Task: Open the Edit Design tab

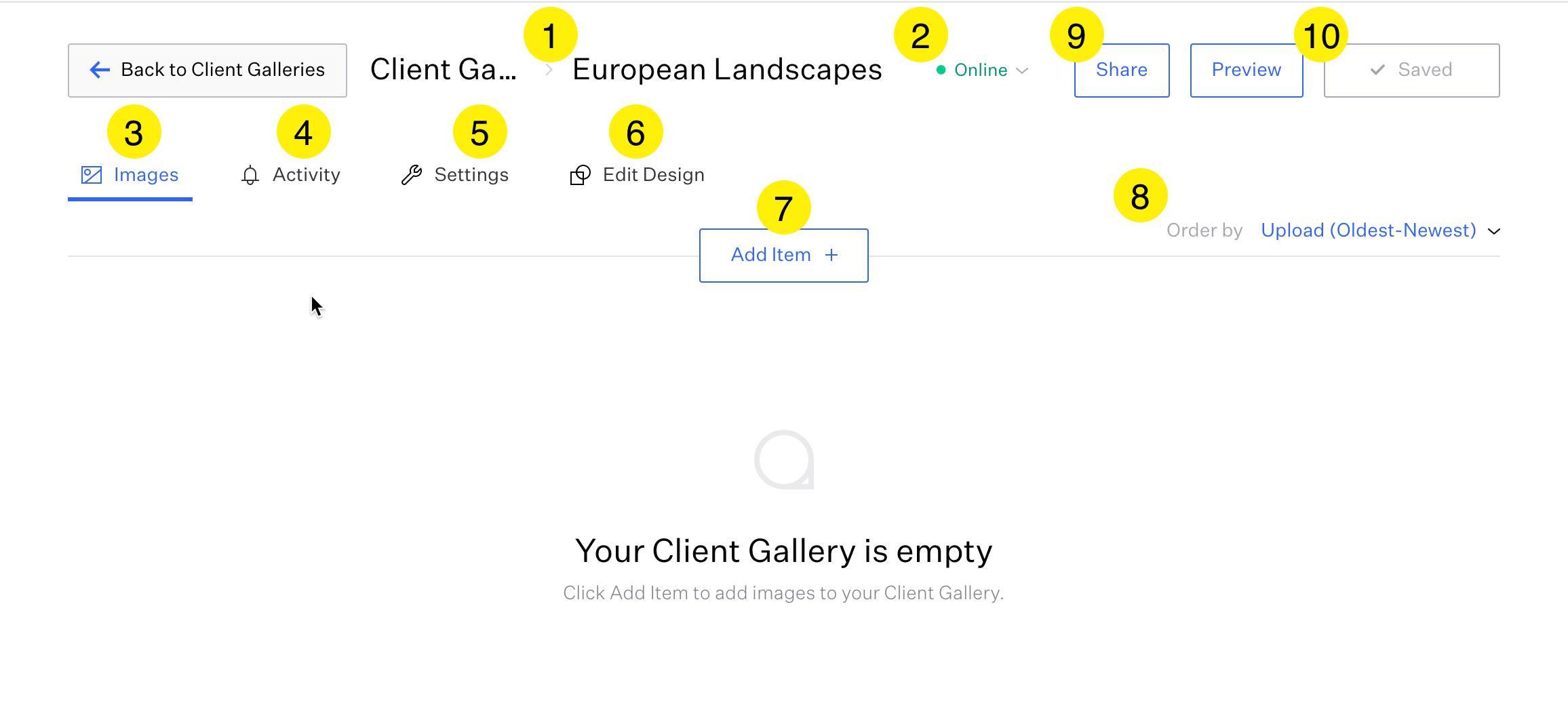Action: coord(638,175)
